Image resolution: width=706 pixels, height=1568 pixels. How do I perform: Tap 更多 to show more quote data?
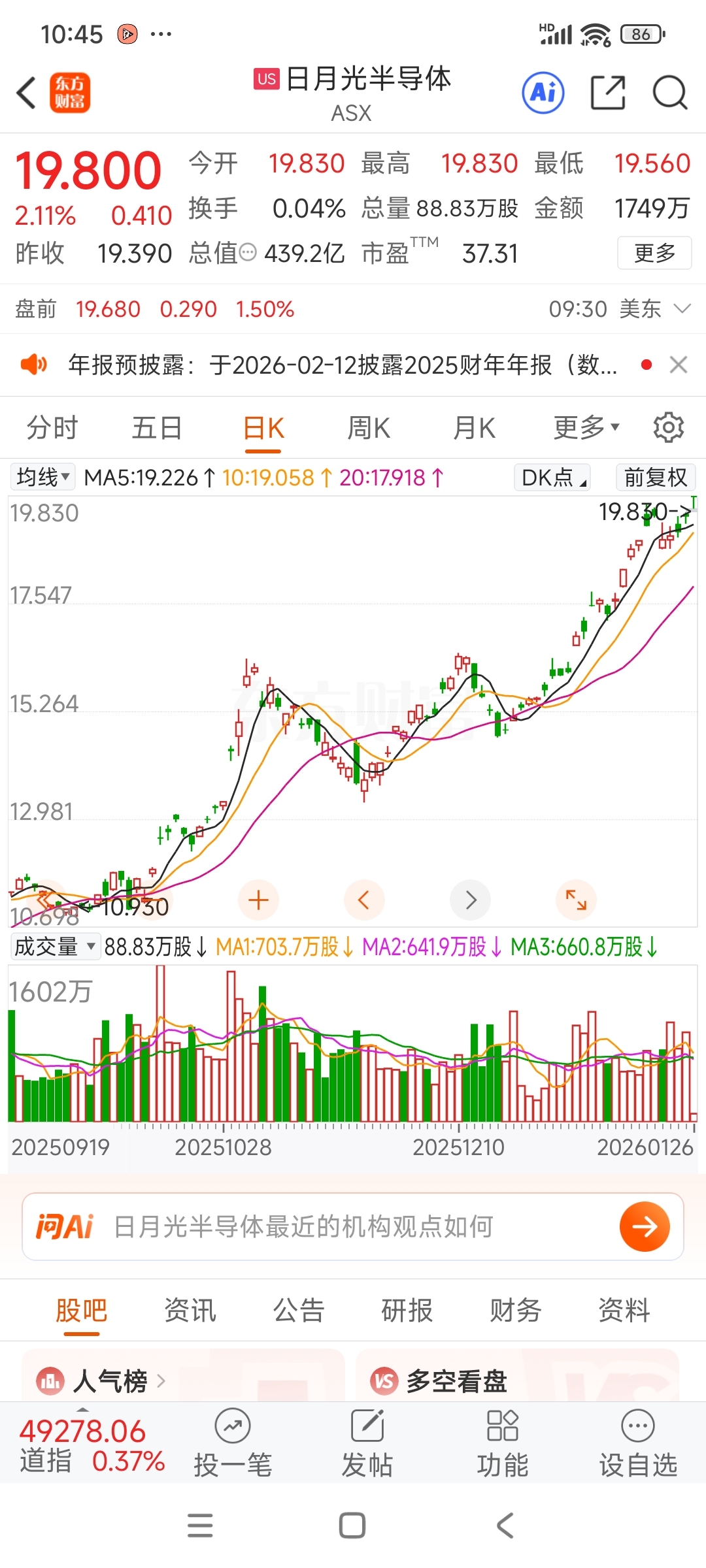point(654,253)
